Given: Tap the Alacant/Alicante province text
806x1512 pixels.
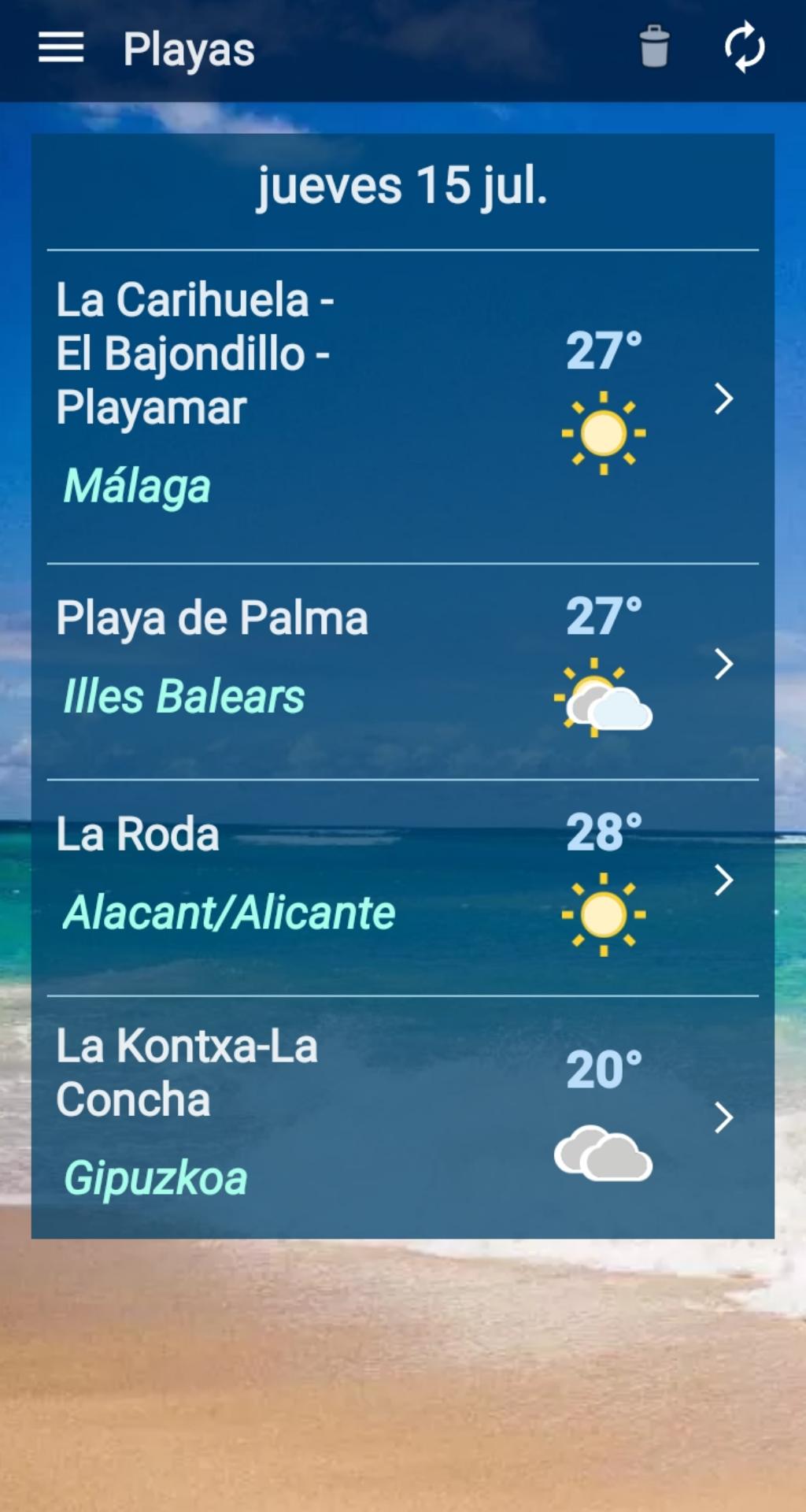Looking at the screenshot, I should (227, 912).
